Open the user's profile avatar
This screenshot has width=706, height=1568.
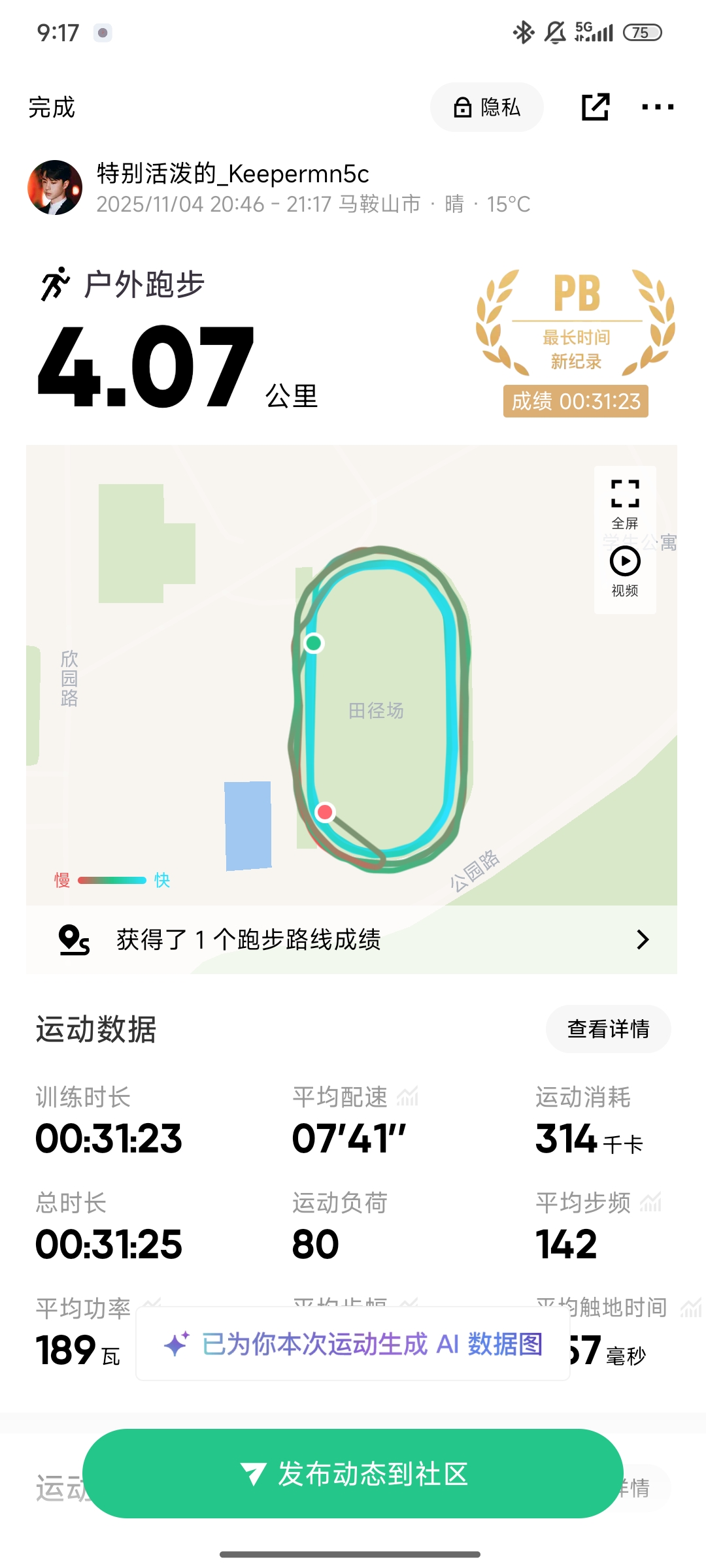coord(55,188)
